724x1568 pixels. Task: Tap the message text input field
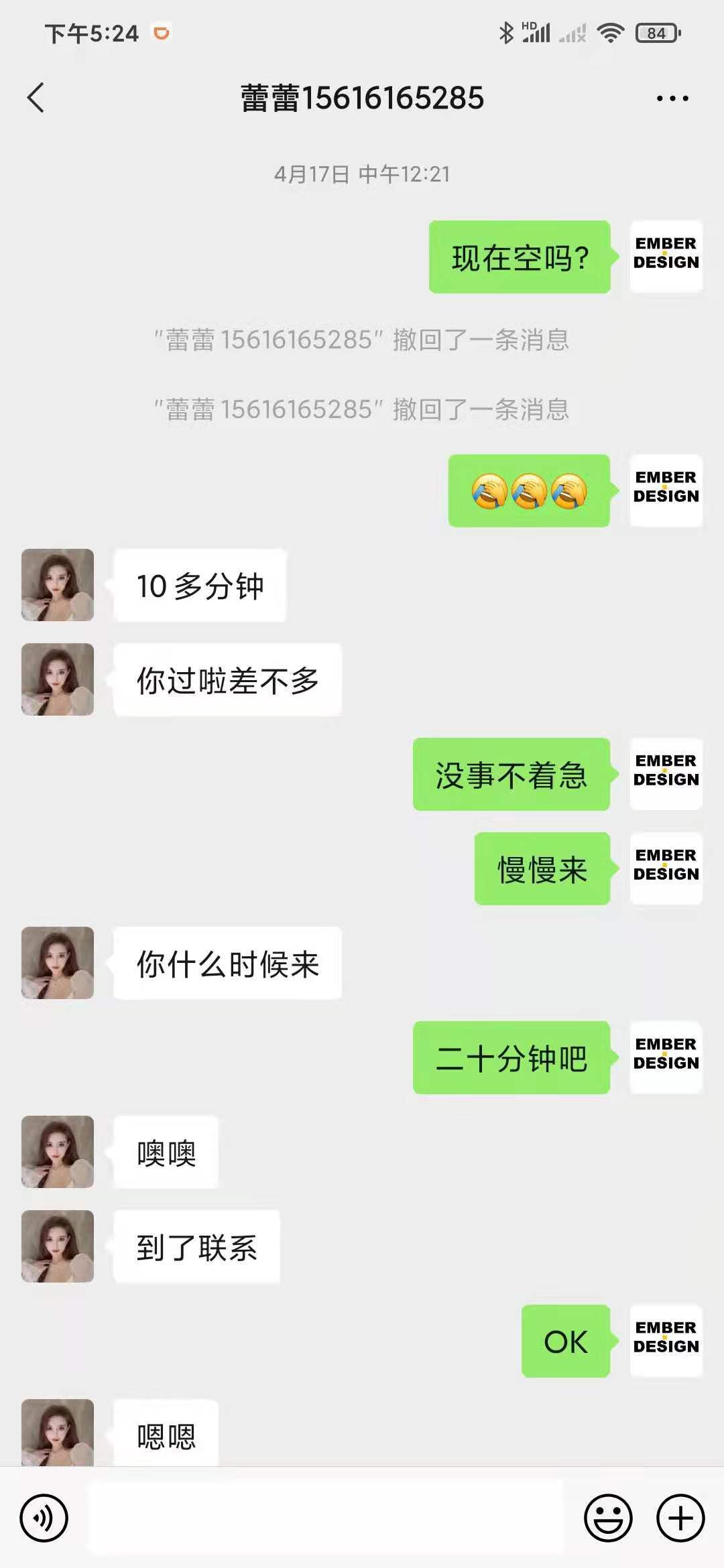point(326,1518)
